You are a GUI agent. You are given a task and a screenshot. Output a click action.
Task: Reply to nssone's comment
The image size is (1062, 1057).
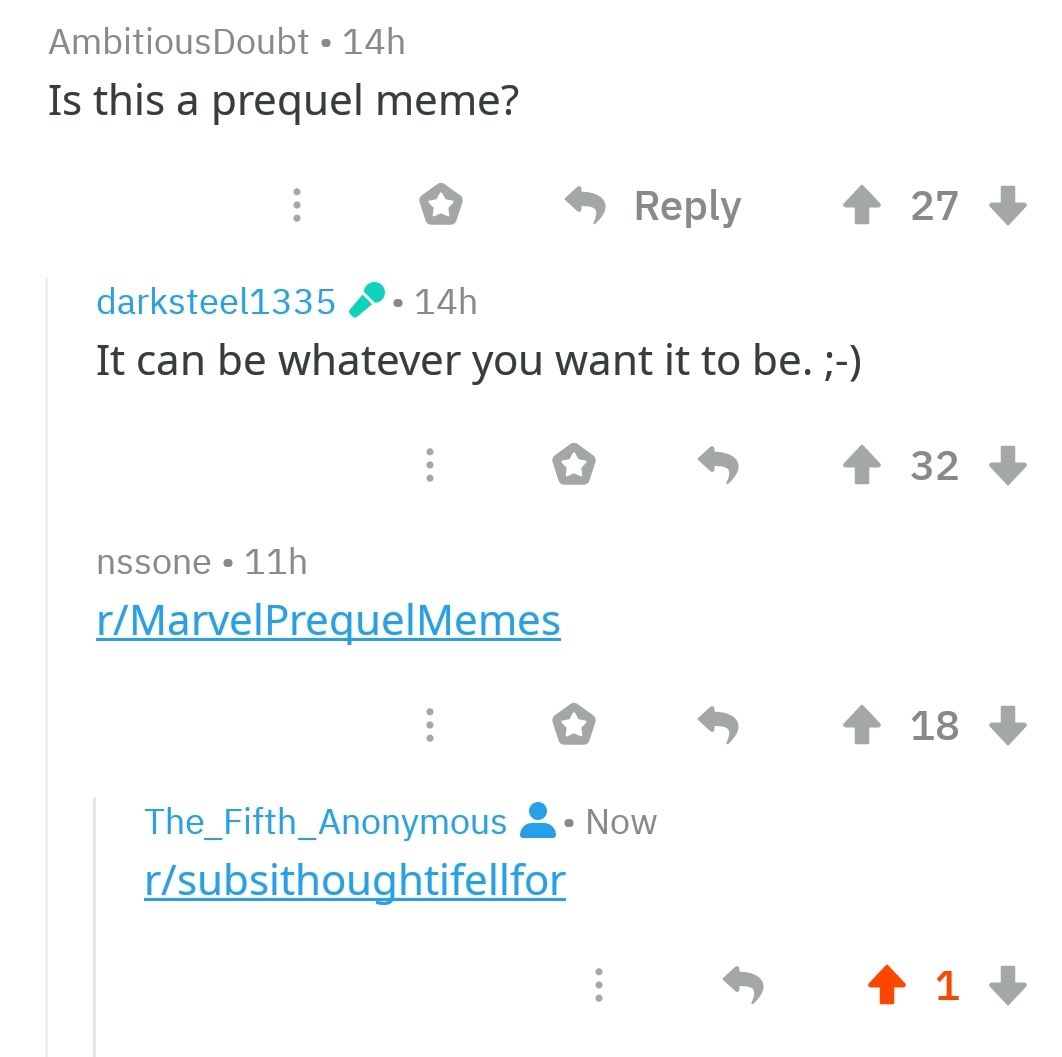pos(717,725)
